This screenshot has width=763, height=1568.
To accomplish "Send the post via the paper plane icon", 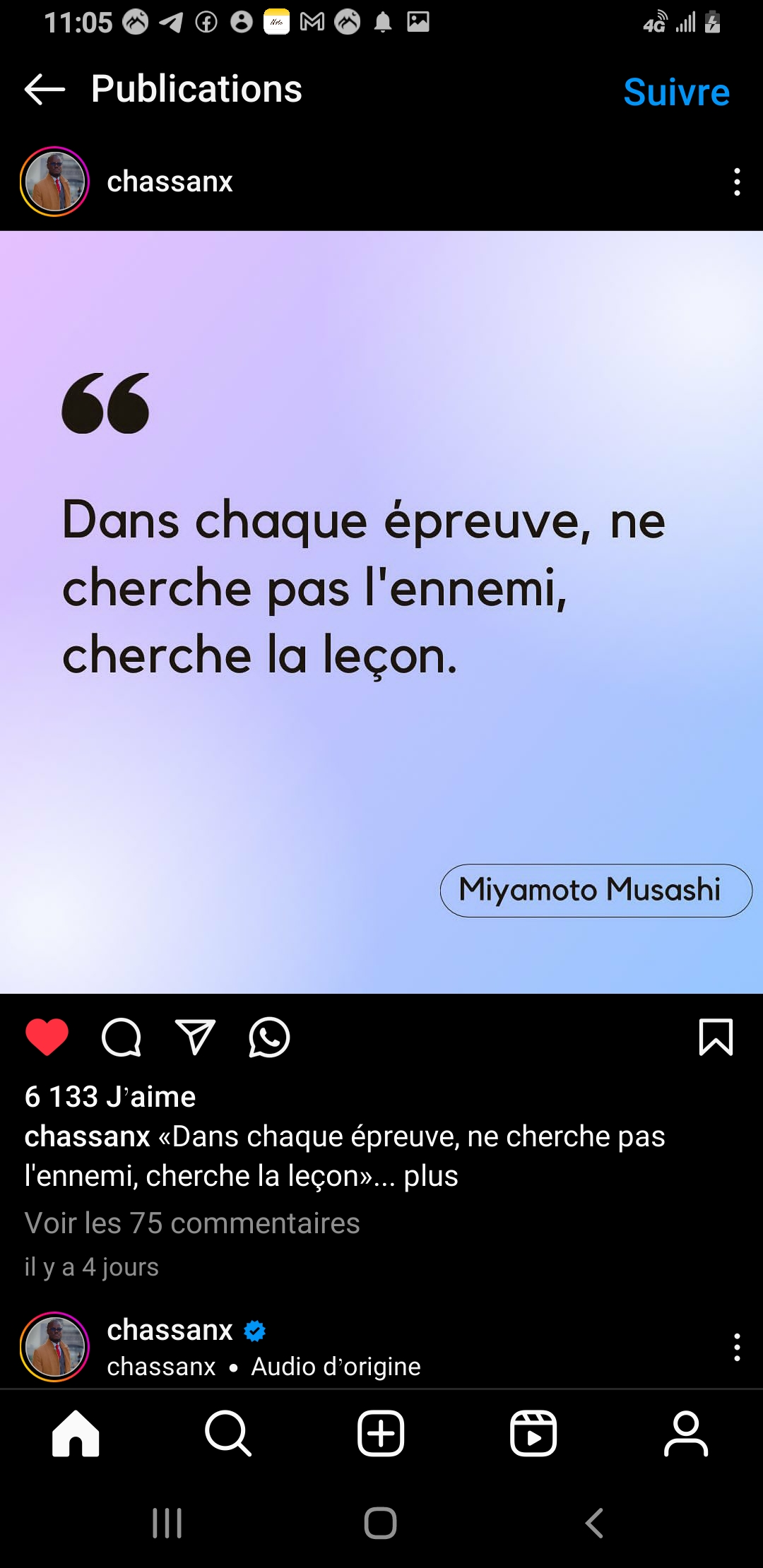I will 195,1038.
